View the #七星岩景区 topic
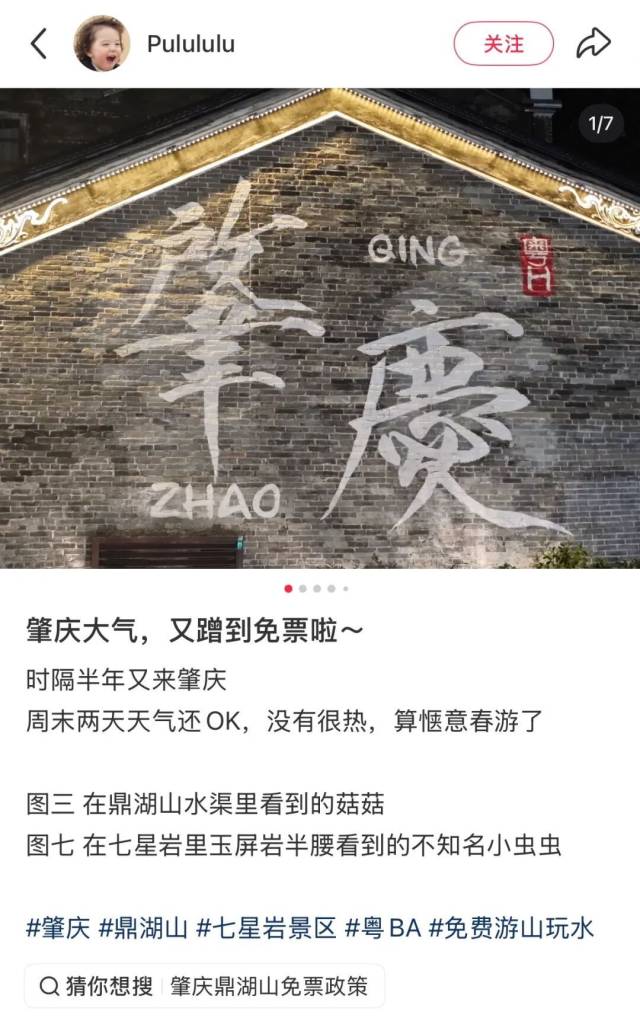This screenshot has height=1031, width=640. pos(265,928)
